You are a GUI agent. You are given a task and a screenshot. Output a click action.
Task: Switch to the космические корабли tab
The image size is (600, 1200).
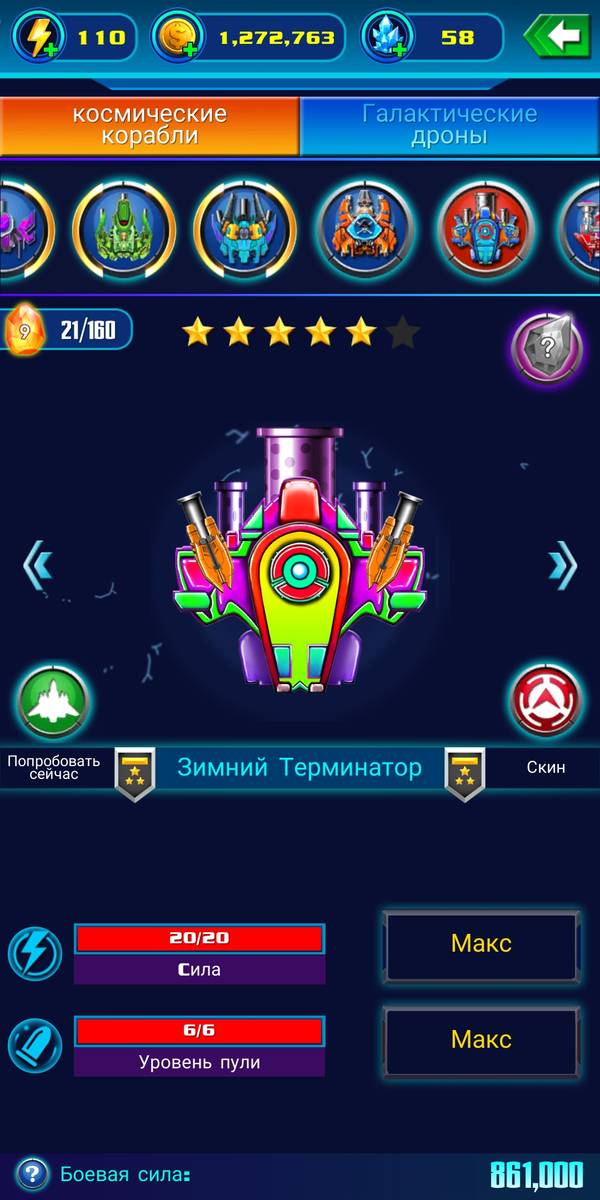(x=150, y=126)
